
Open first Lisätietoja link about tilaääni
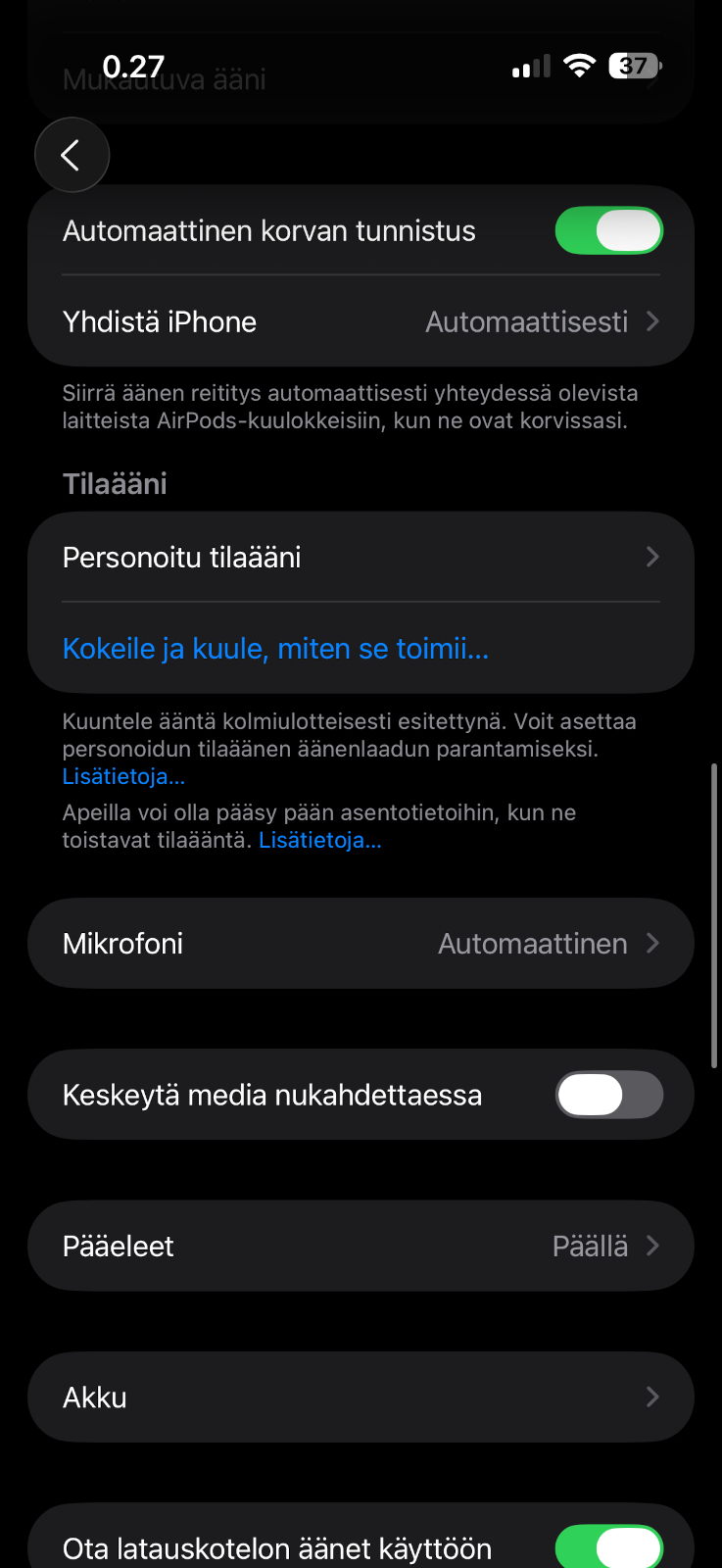coord(123,777)
